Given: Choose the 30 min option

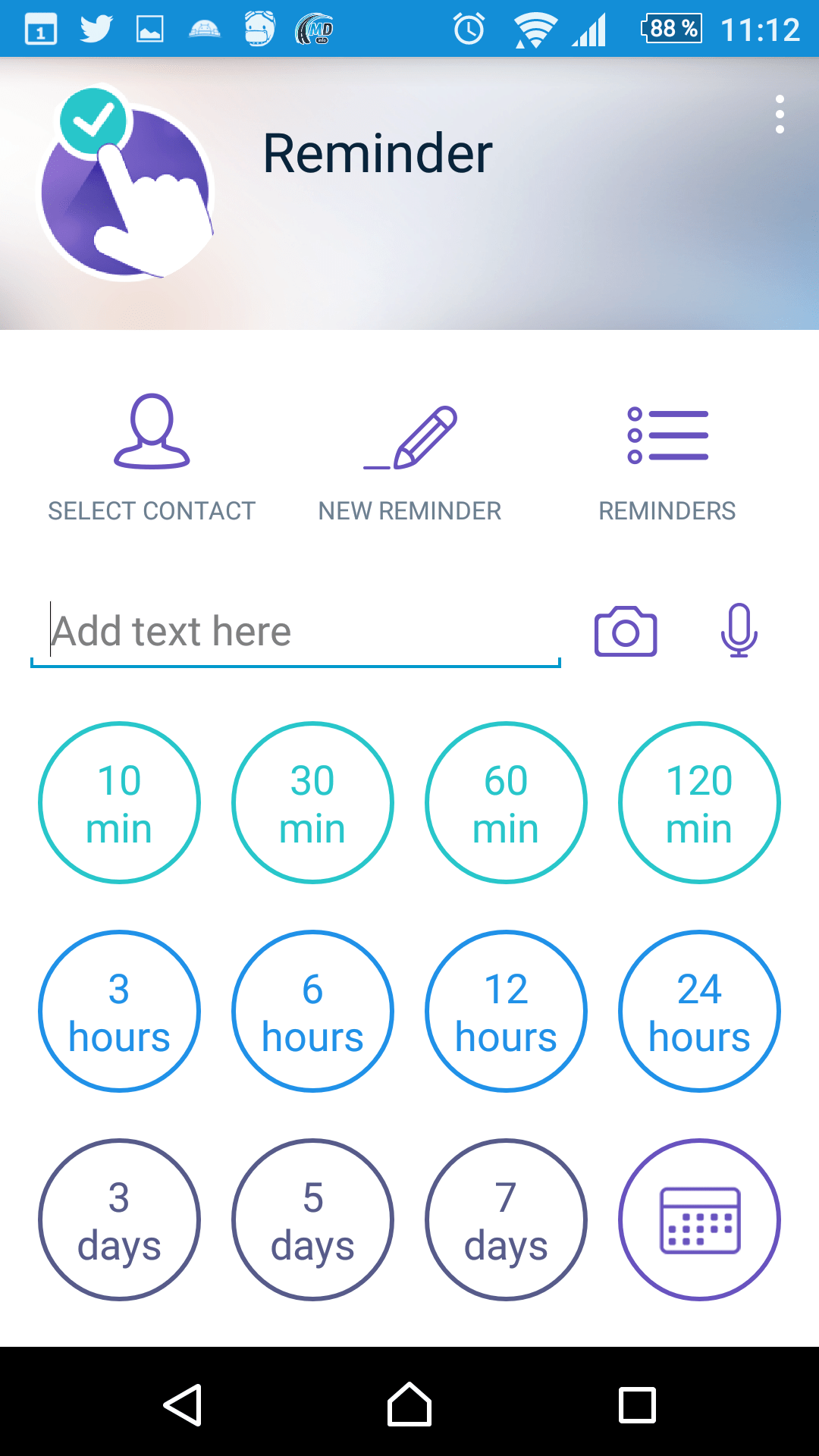Looking at the screenshot, I should pyautogui.click(x=312, y=802).
